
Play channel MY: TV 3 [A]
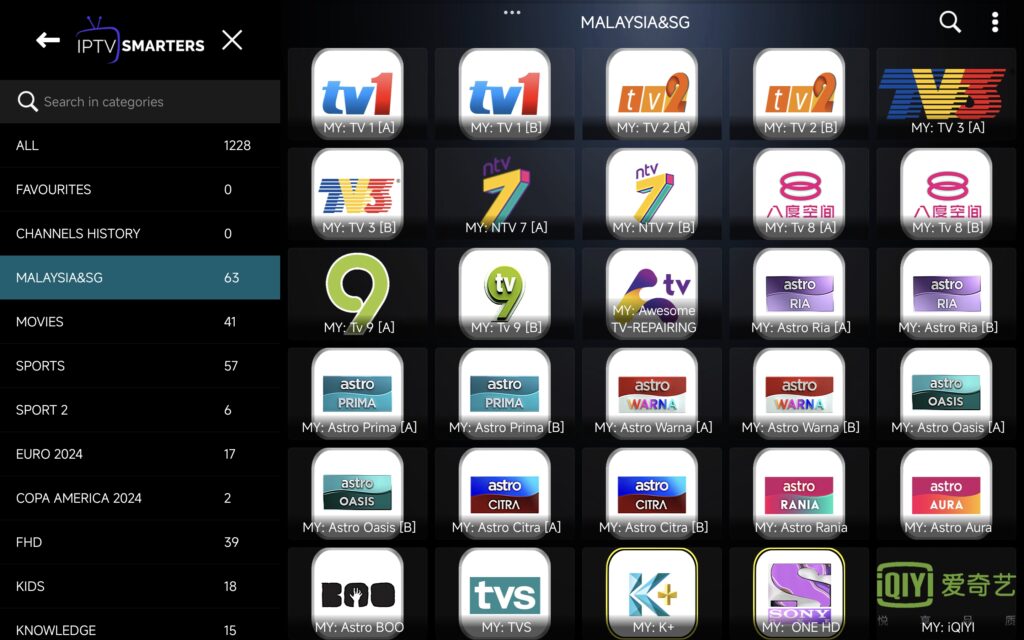[947, 93]
